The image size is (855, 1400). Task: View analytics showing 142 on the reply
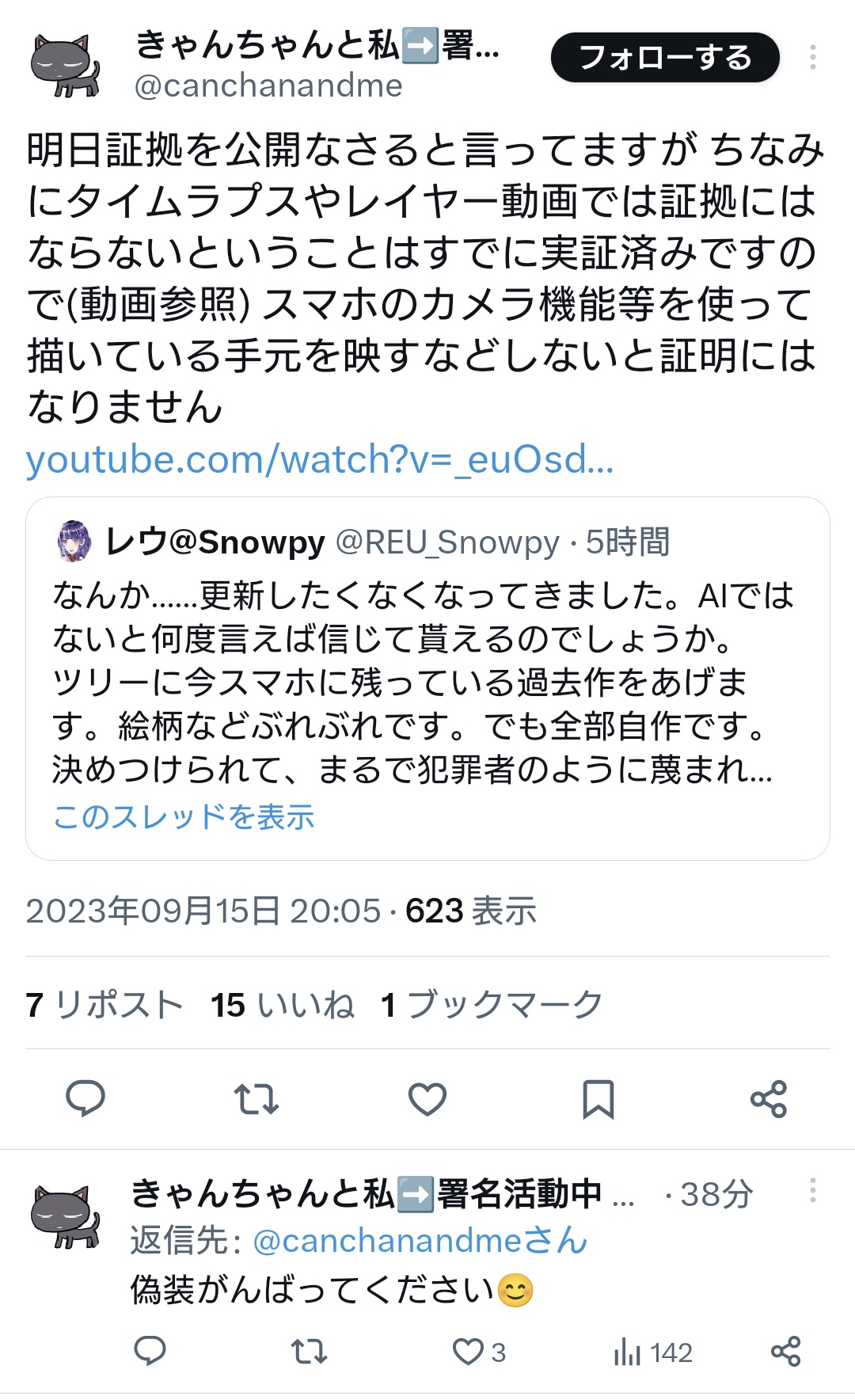[653, 1351]
